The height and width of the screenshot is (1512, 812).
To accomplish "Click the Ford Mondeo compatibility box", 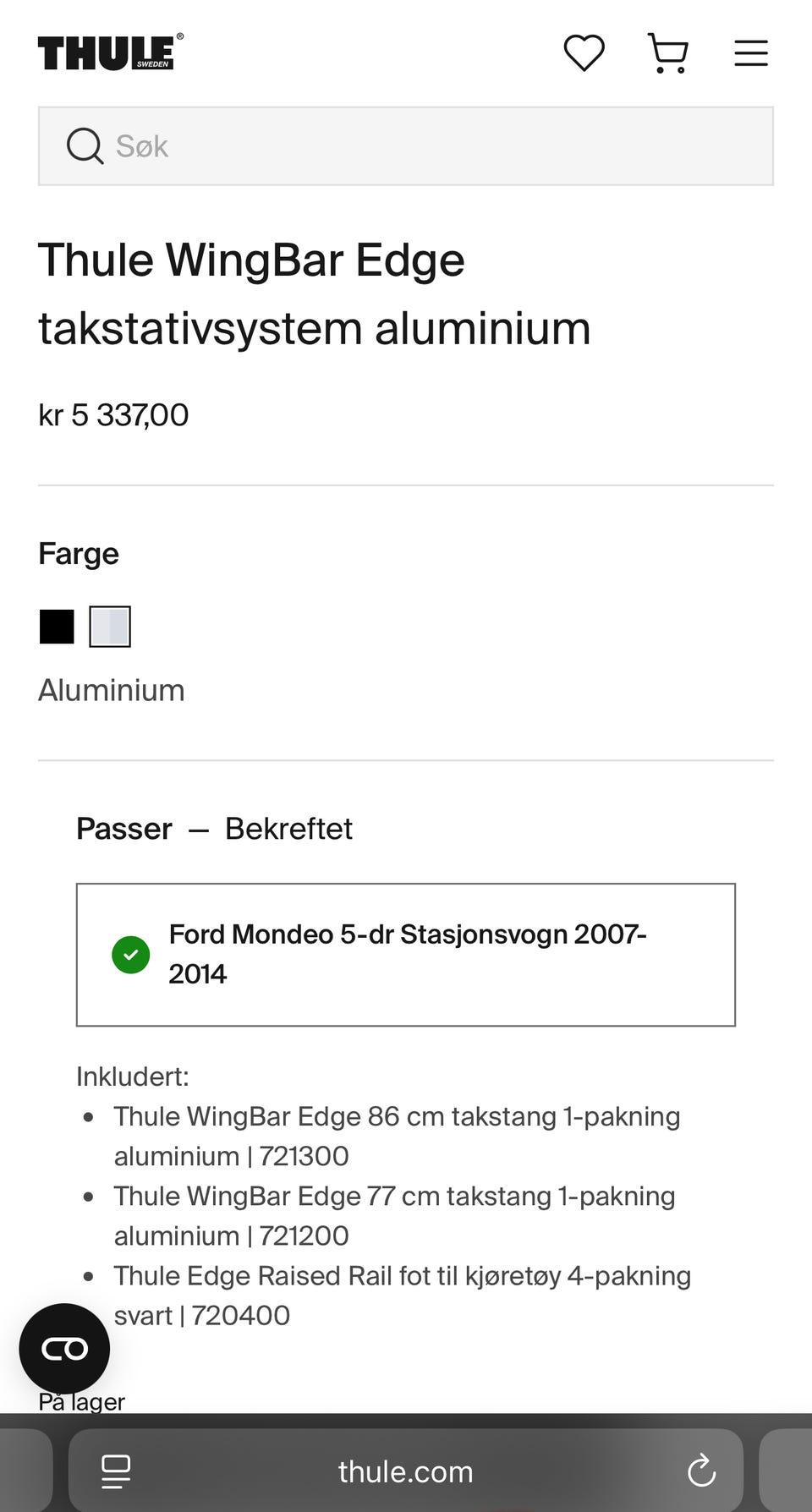I will point(404,954).
